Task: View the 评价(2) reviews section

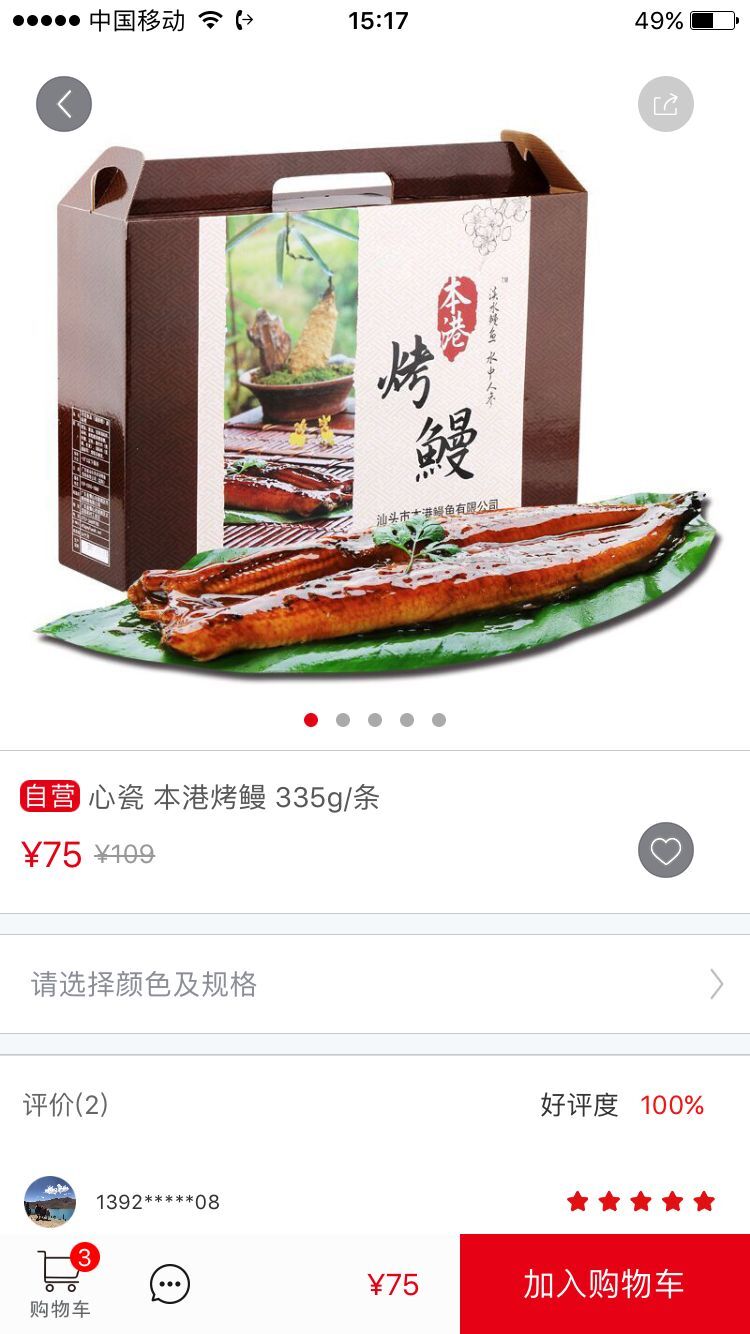Action: pyautogui.click(x=66, y=1105)
